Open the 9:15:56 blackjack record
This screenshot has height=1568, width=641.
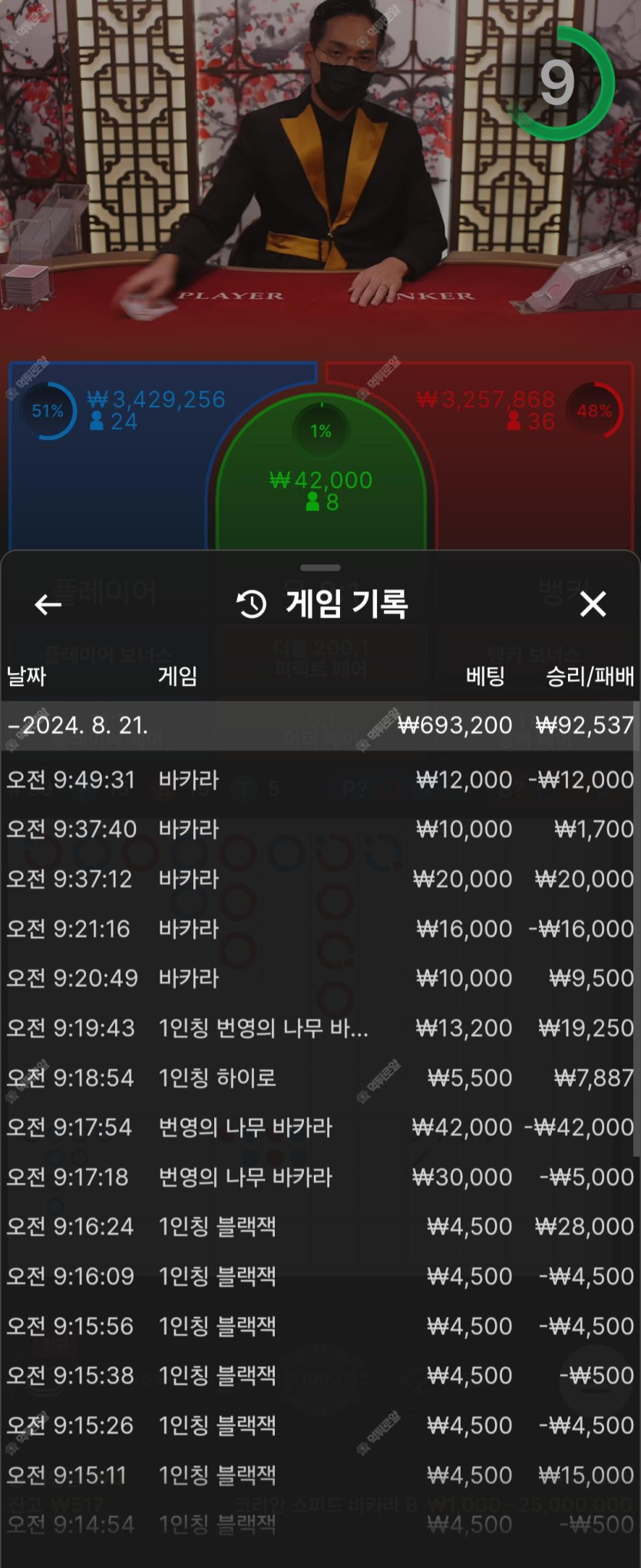(x=320, y=1326)
